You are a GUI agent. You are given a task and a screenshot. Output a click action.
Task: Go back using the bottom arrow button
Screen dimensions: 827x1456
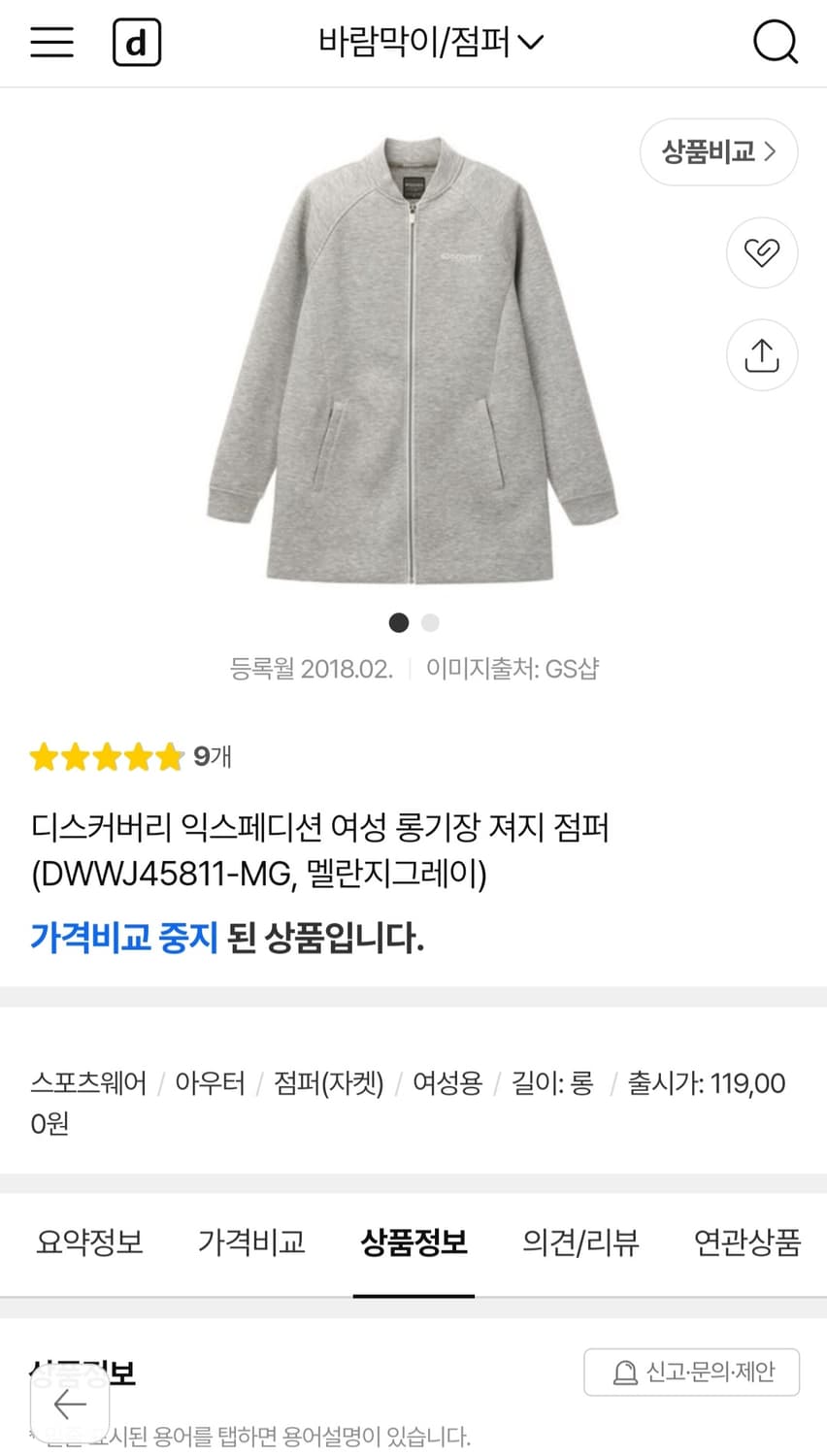click(x=69, y=1404)
